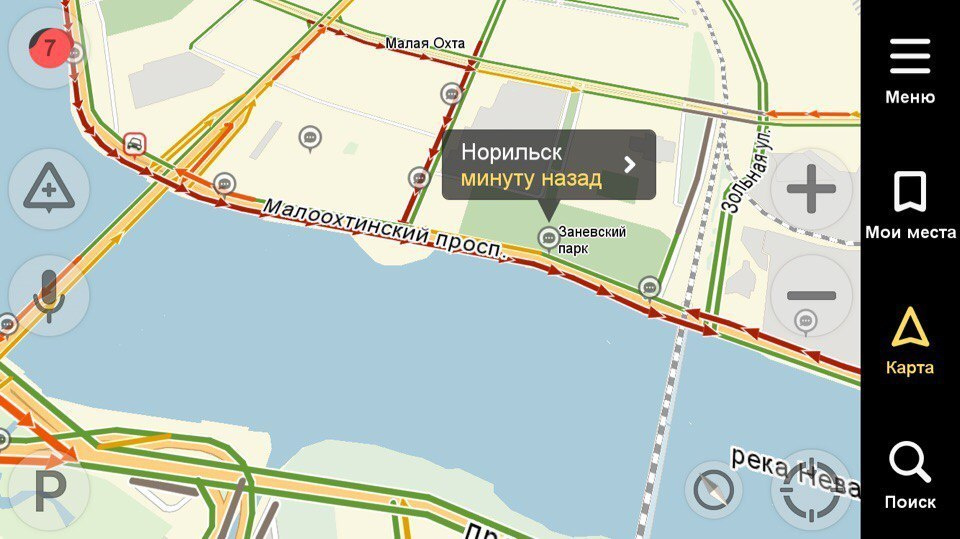Add a road event with triangle button
Viewport: 960px width, 539px height.
point(49,189)
